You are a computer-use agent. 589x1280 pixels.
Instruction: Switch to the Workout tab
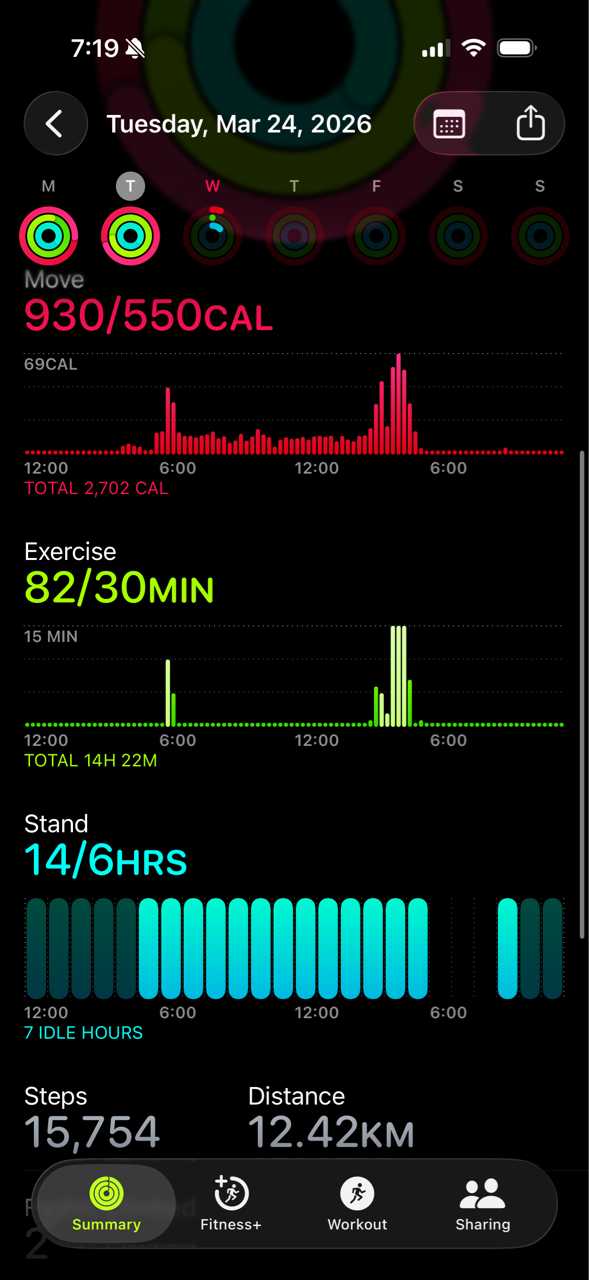(x=357, y=1203)
